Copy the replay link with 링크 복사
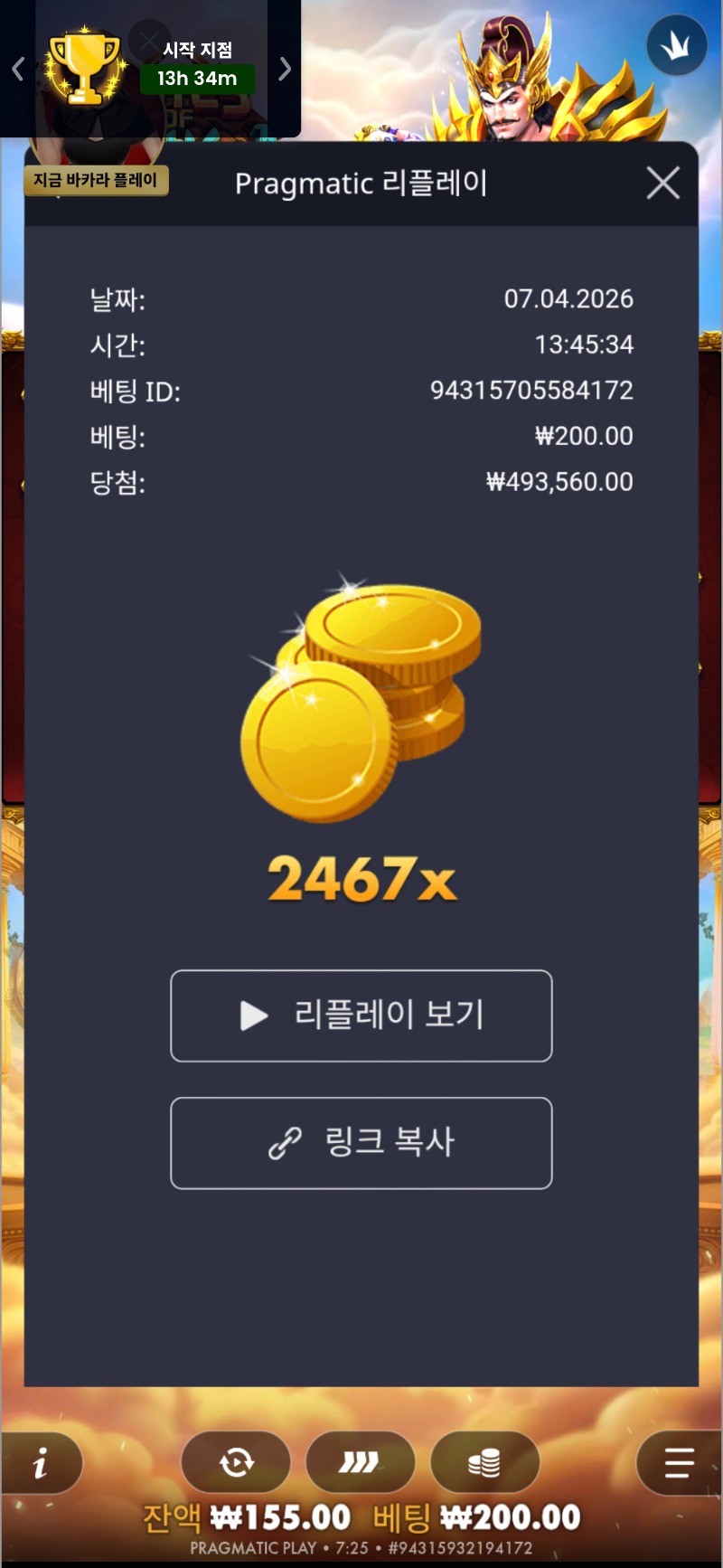This screenshot has height=1568, width=723. tap(361, 1143)
